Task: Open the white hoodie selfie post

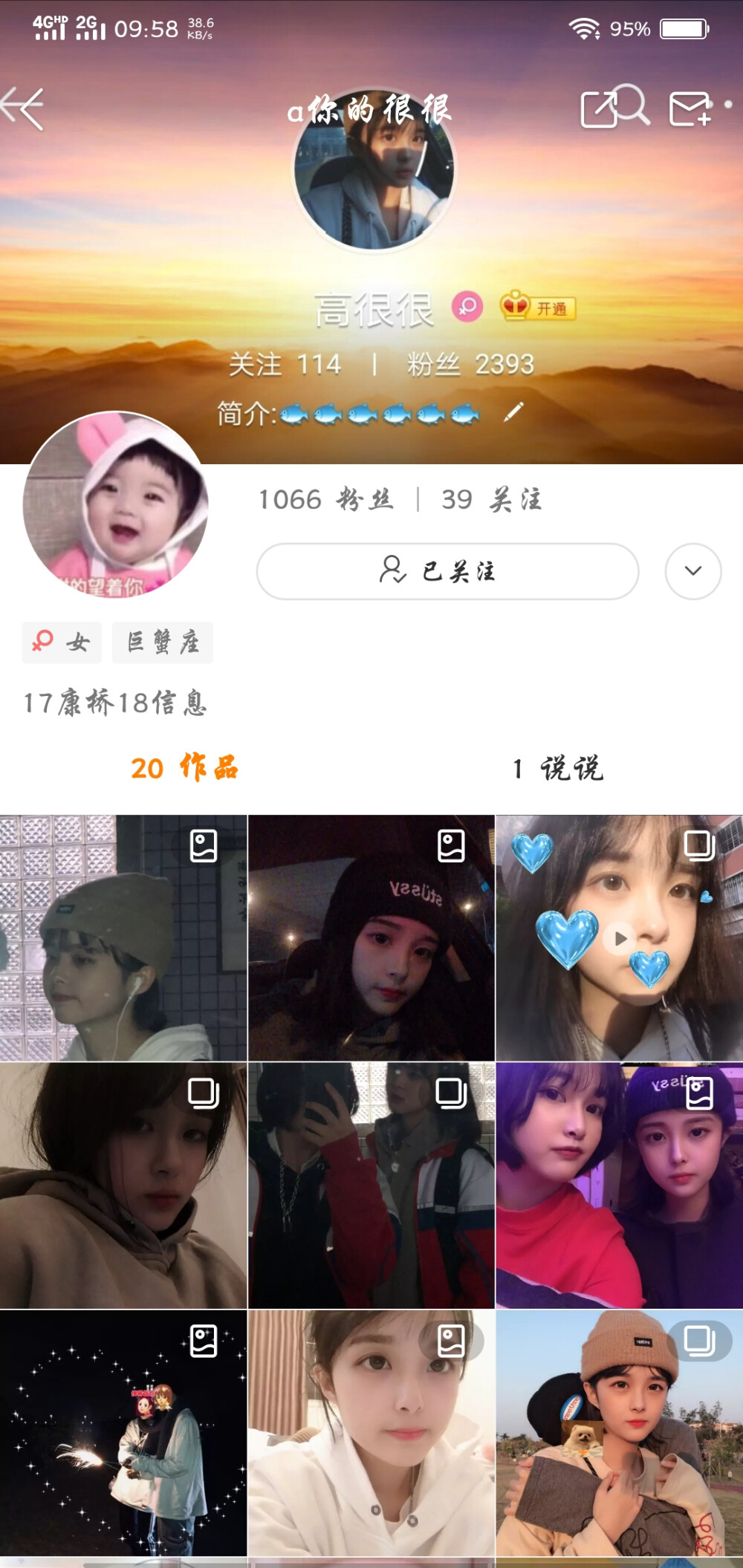Action: [x=371, y=1433]
